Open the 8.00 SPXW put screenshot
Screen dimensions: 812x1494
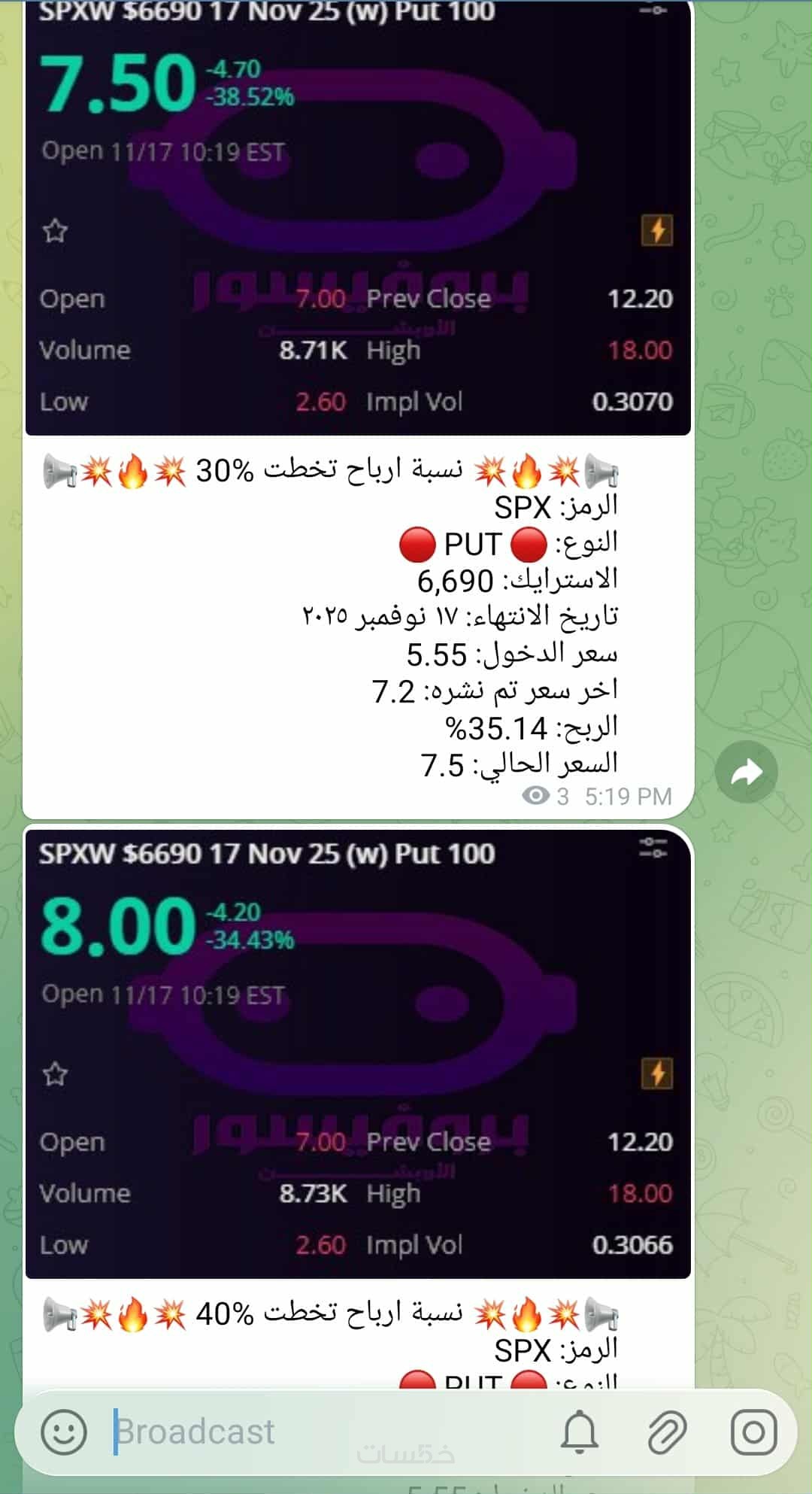pos(358,1053)
